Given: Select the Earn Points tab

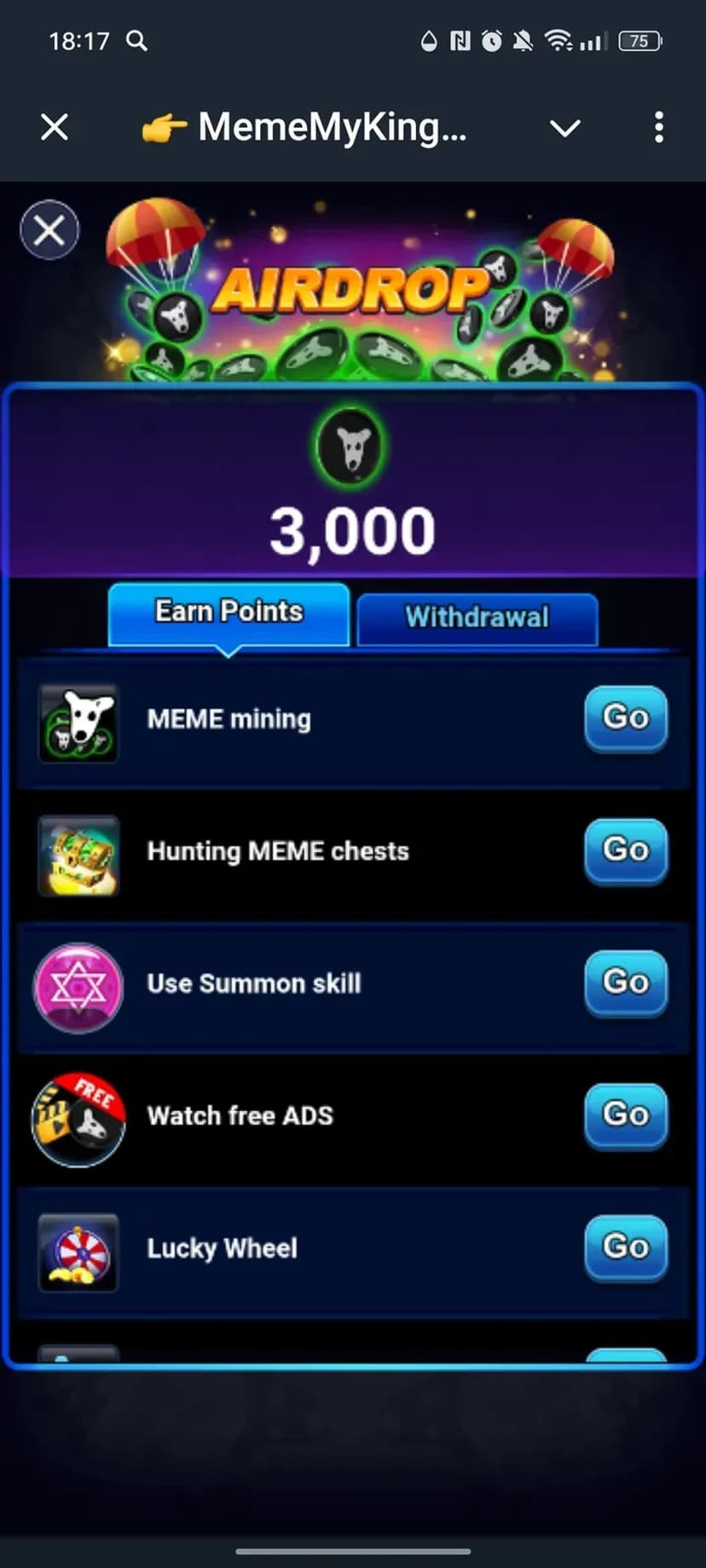Looking at the screenshot, I should pyautogui.click(x=229, y=612).
